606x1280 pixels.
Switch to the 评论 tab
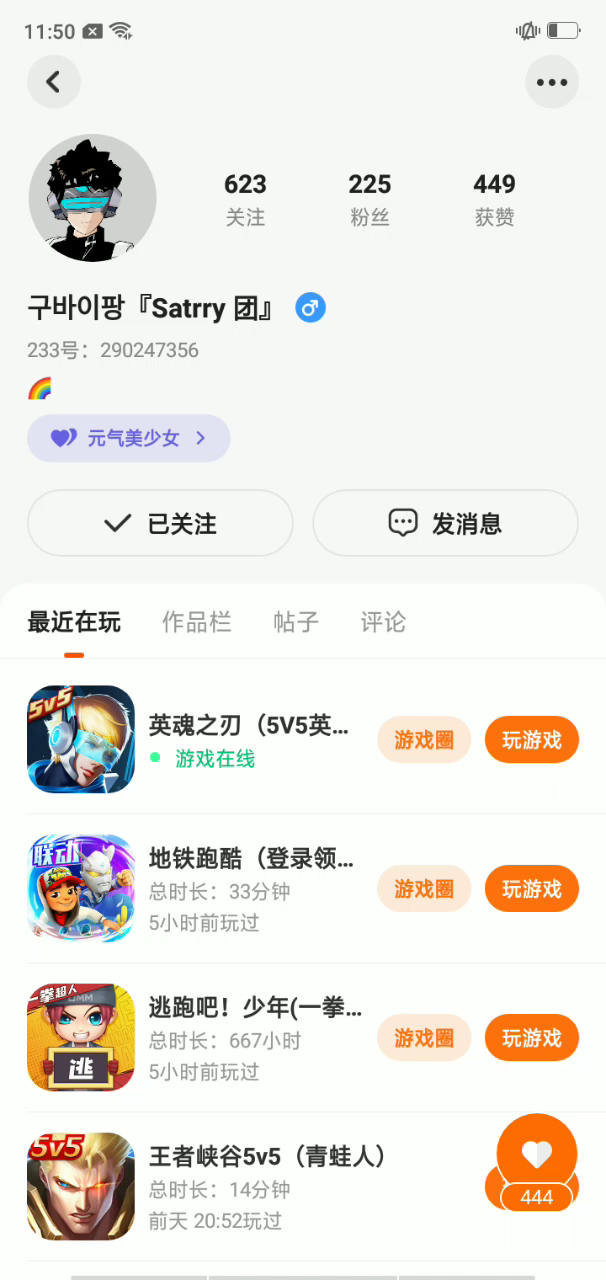click(383, 622)
